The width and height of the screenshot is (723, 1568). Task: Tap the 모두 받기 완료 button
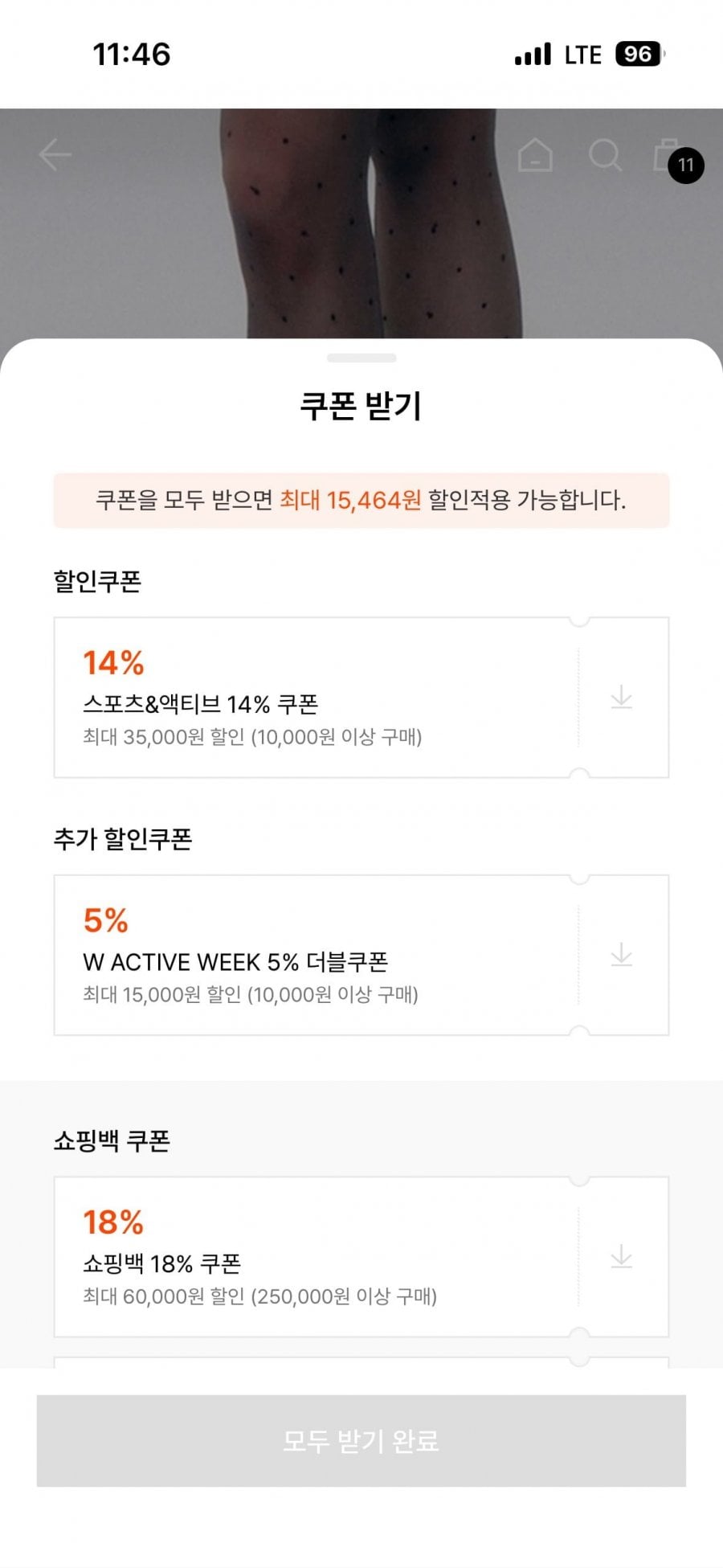pos(361,1441)
